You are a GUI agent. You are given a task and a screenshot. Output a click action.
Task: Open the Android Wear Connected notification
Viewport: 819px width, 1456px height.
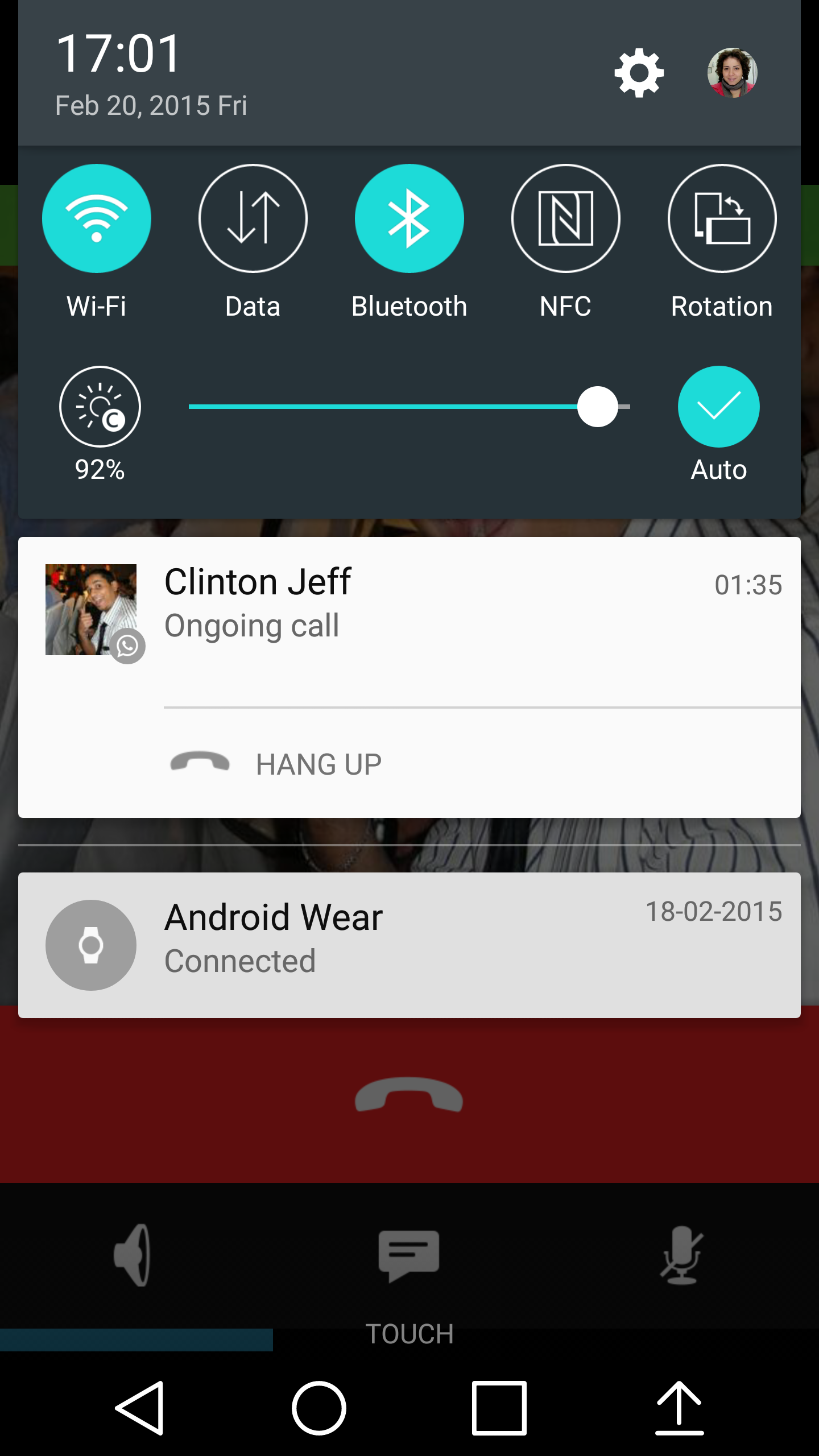(409, 945)
